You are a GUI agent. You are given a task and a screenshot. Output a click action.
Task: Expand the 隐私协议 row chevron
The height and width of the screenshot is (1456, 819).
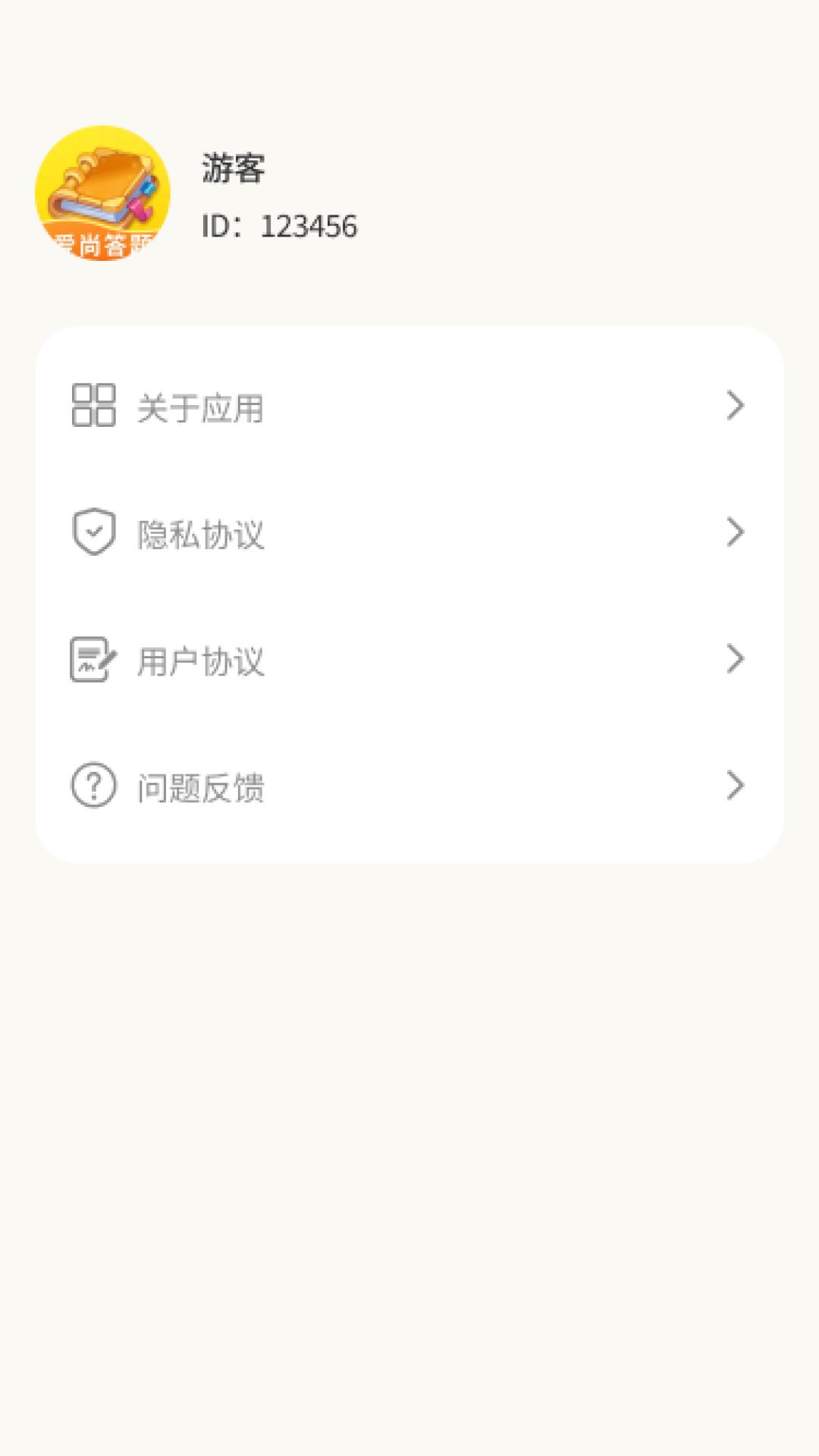point(734,532)
